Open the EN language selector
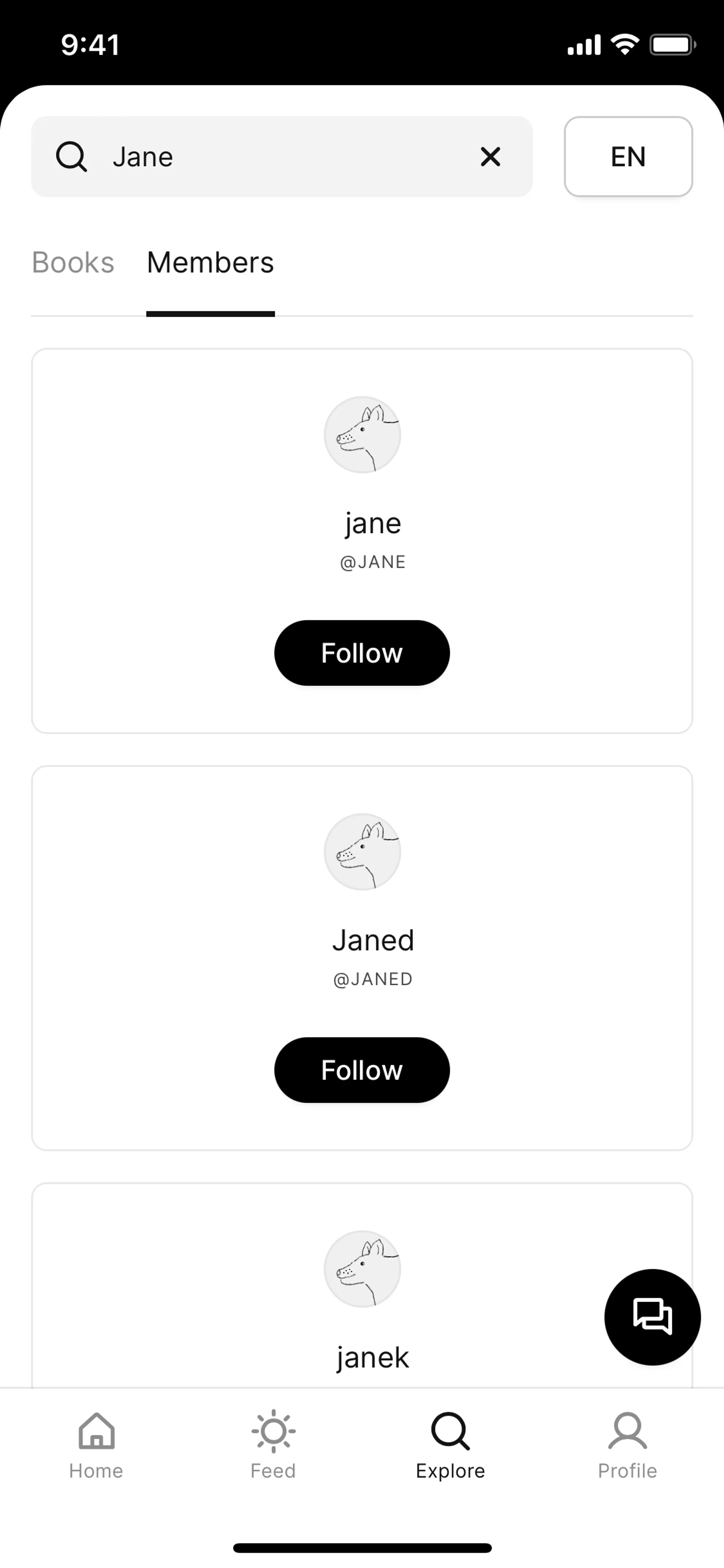Viewport: 724px width, 1568px height. click(628, 157)
